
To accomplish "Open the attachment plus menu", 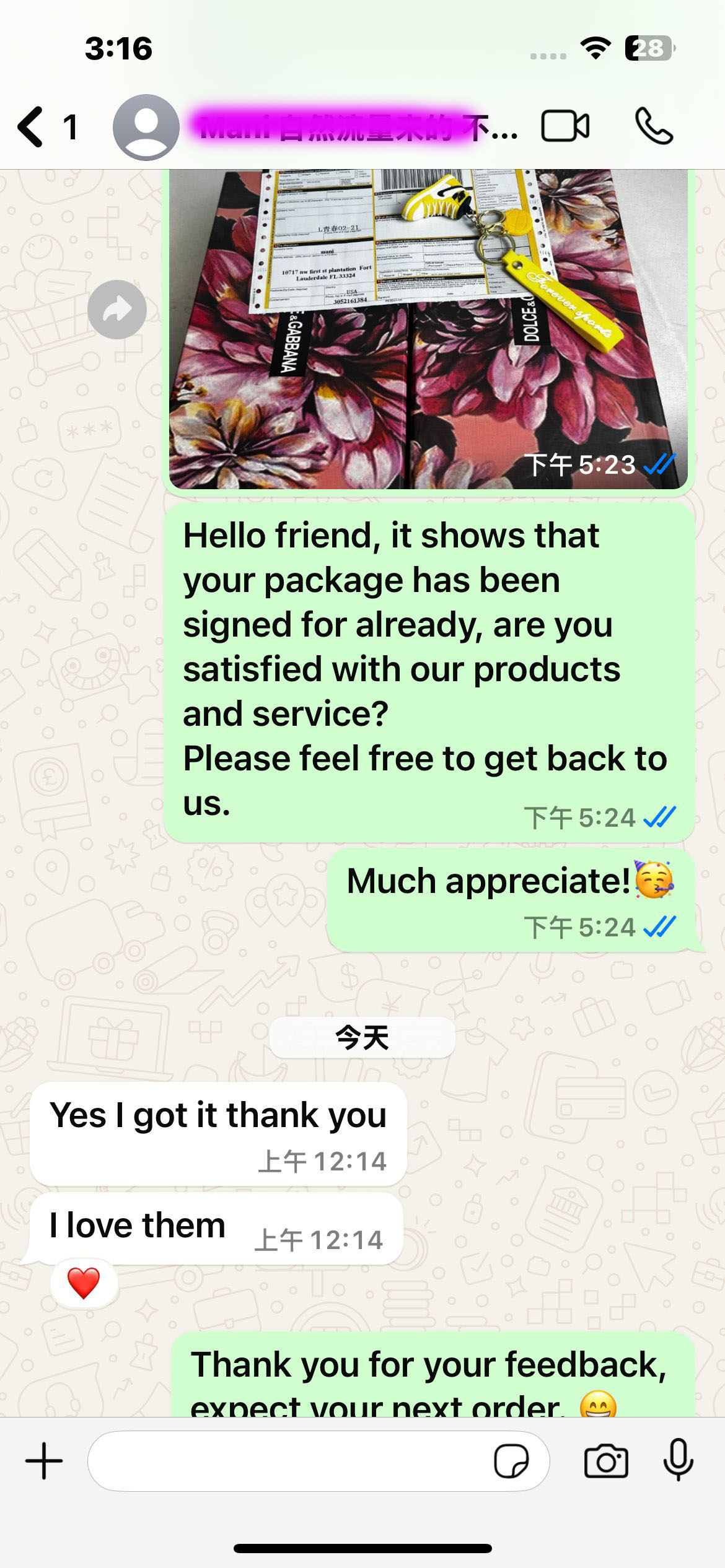I will (x=44, y=1461).
